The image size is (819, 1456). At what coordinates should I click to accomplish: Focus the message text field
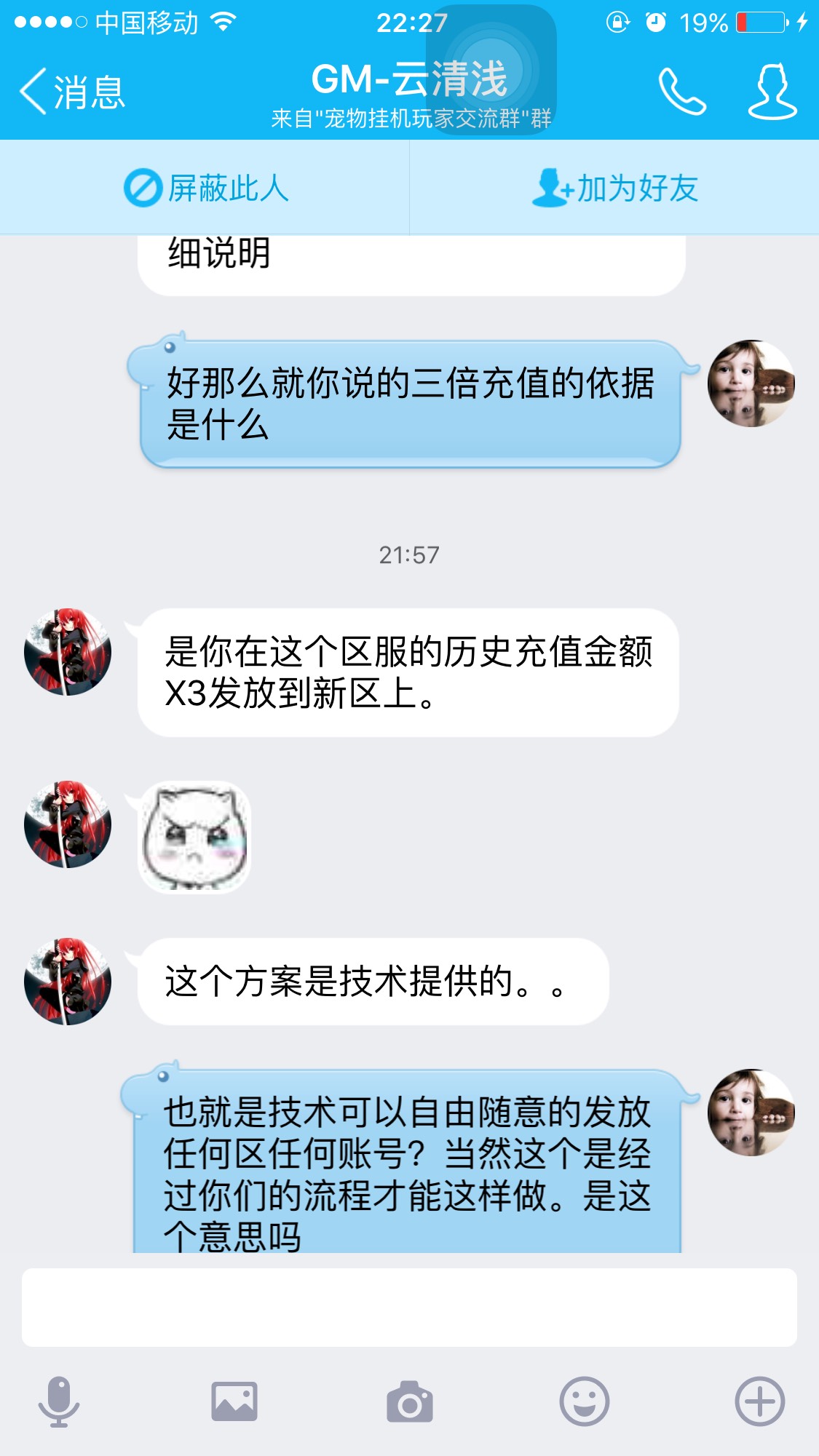pyautogui.click(x=409, y=1307)
